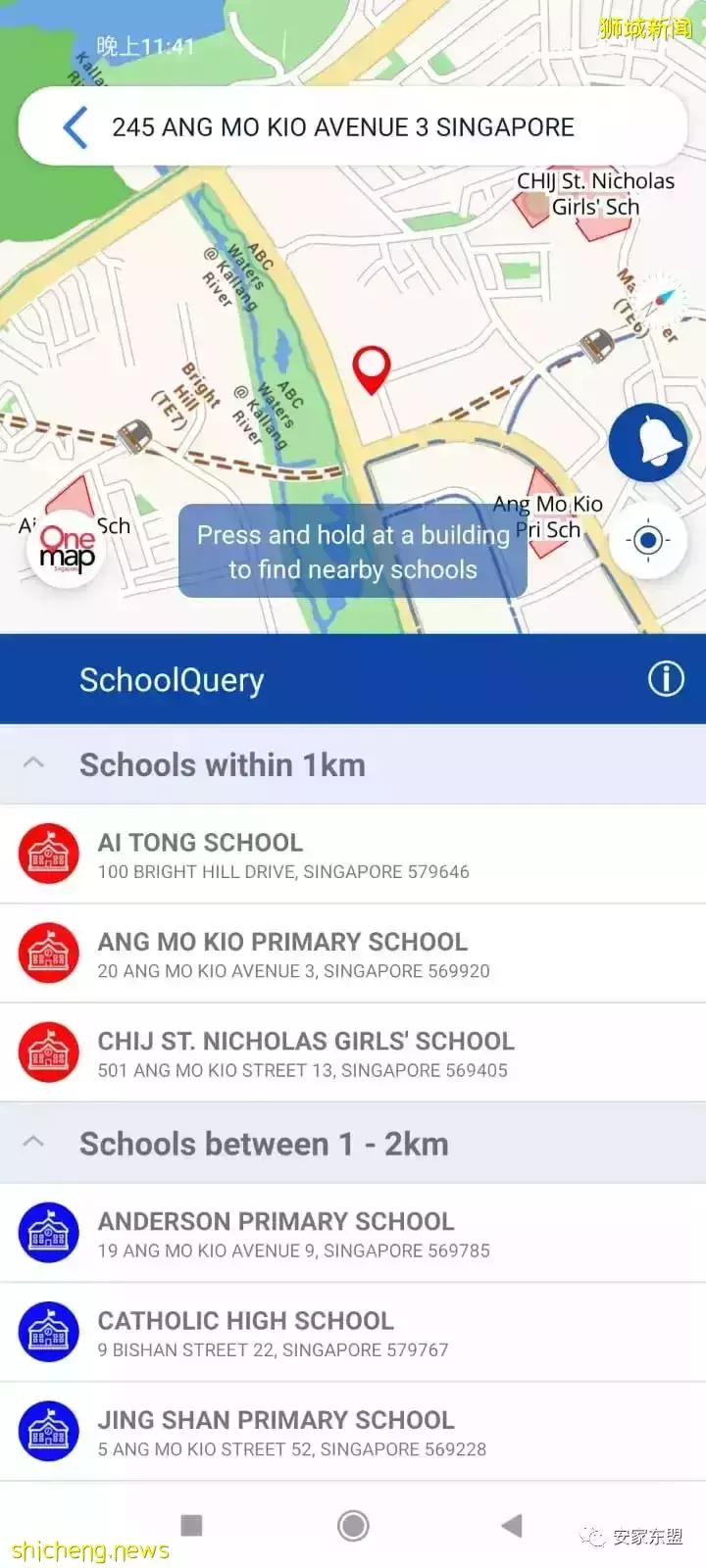Click the red school icon beside AI TONG SCHOOL
Image resolution: width=706 pixels, height=1568 pixels.
[x=48, y=854]
